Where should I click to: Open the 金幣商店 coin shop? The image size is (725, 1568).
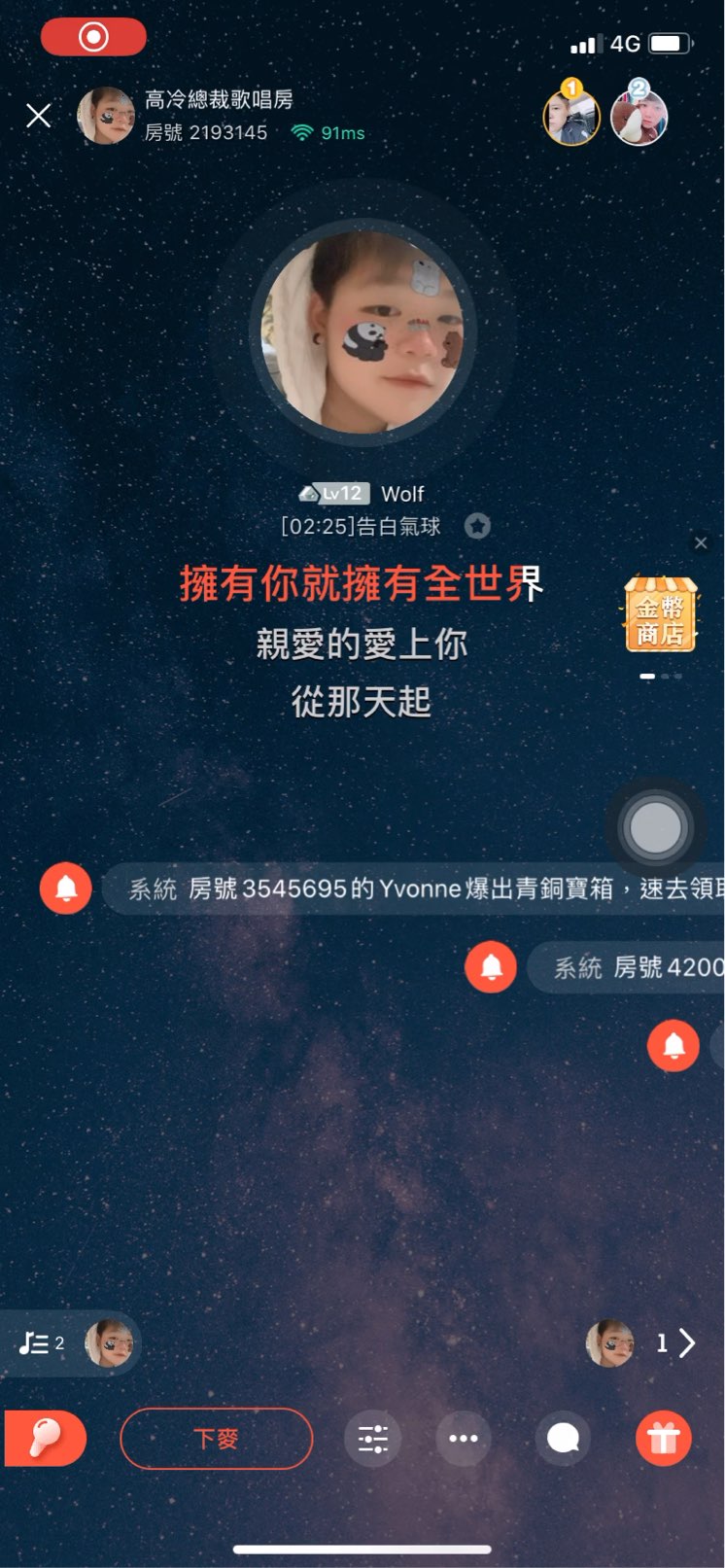[661, 614]
